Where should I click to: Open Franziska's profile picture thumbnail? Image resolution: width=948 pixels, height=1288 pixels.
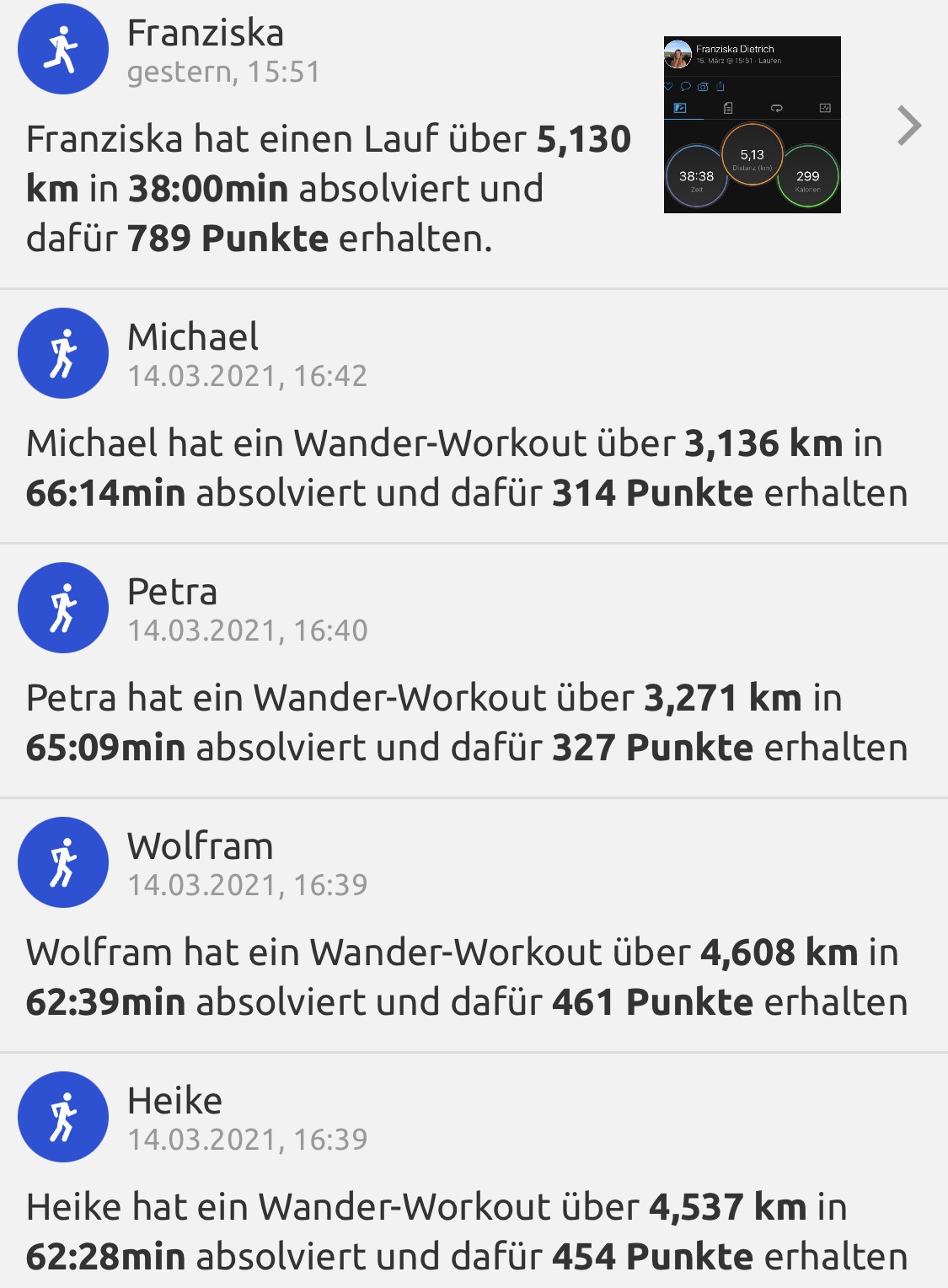678,55
